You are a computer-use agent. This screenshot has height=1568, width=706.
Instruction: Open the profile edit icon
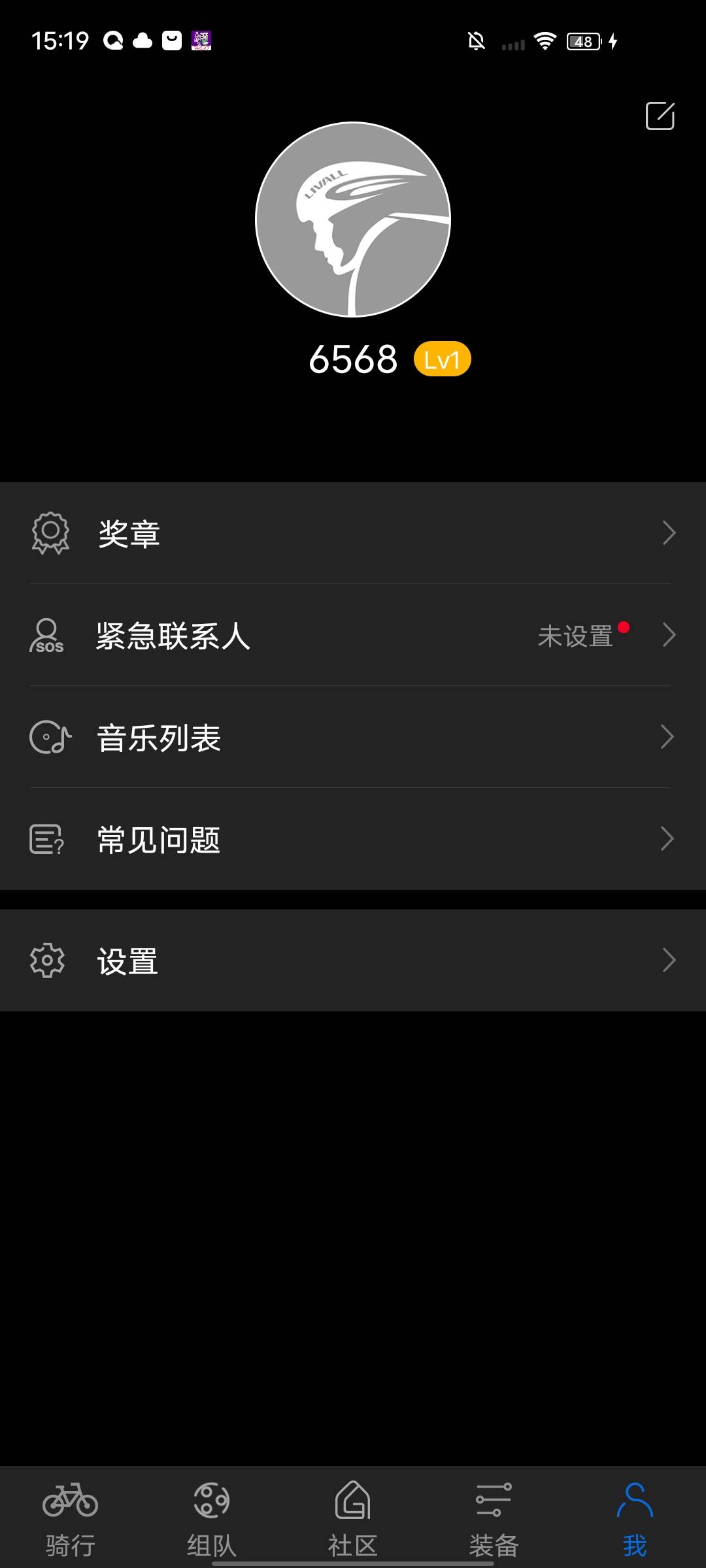click(660, 116)
